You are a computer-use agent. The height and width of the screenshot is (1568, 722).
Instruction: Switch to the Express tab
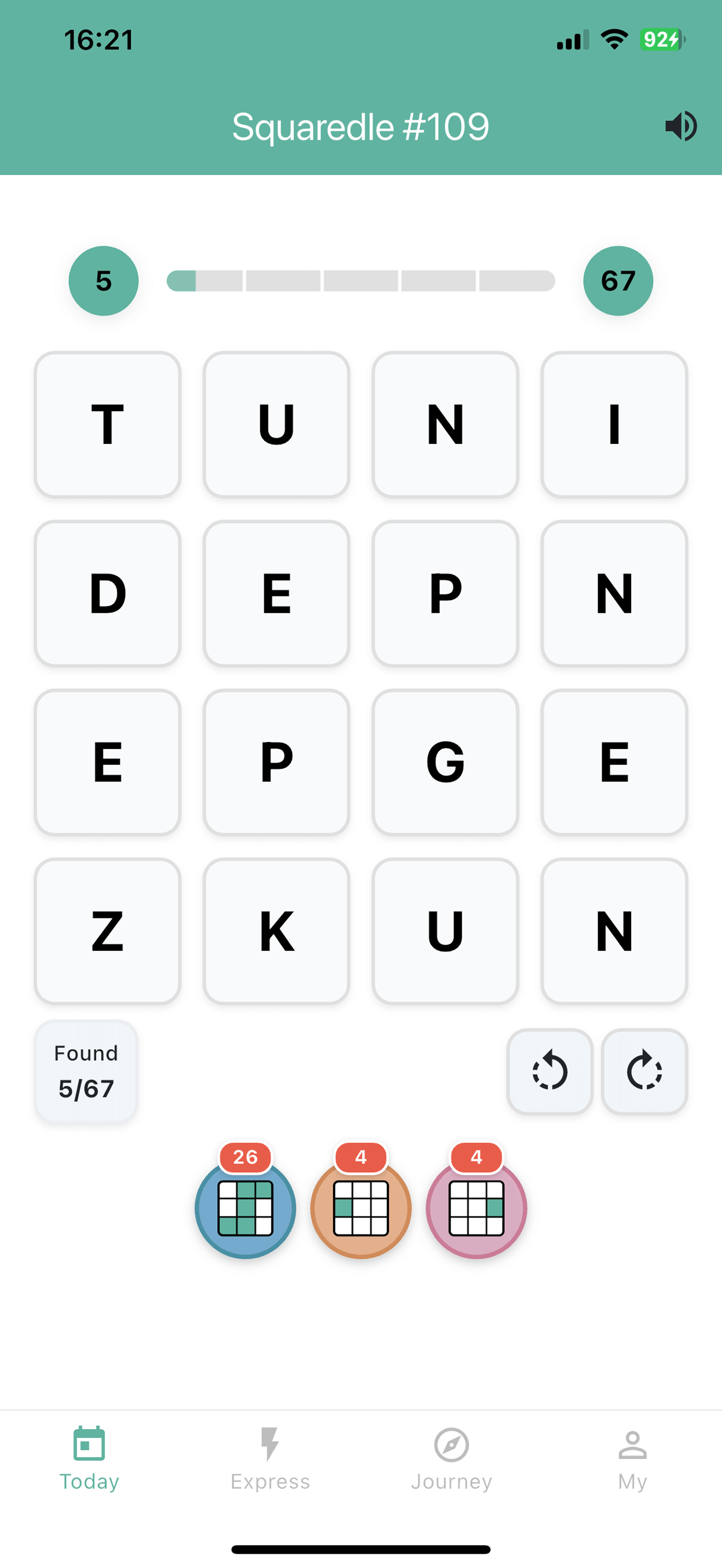coord(270,1461)
